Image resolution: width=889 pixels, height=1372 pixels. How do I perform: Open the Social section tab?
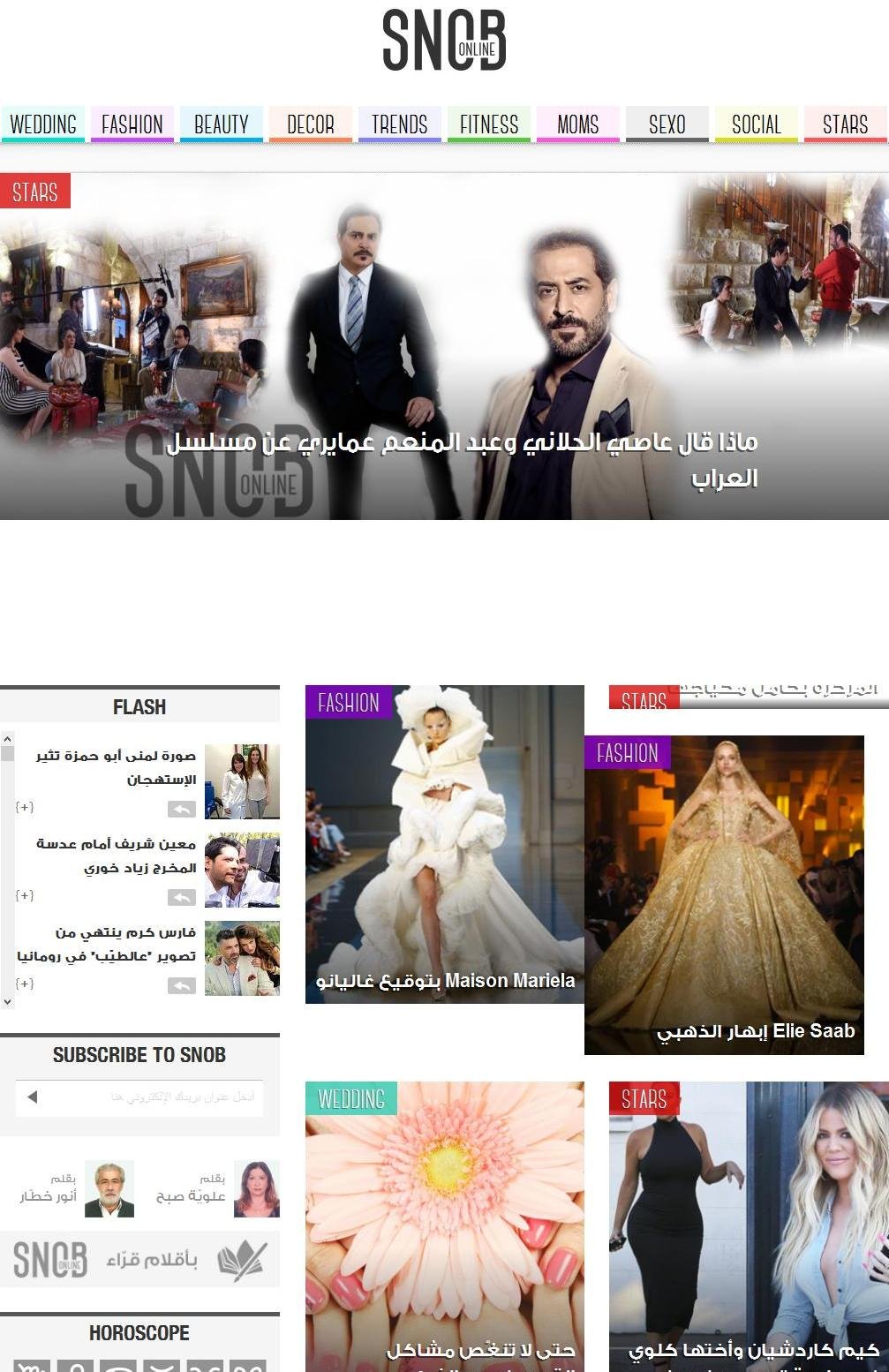click(x=757, y=124)
